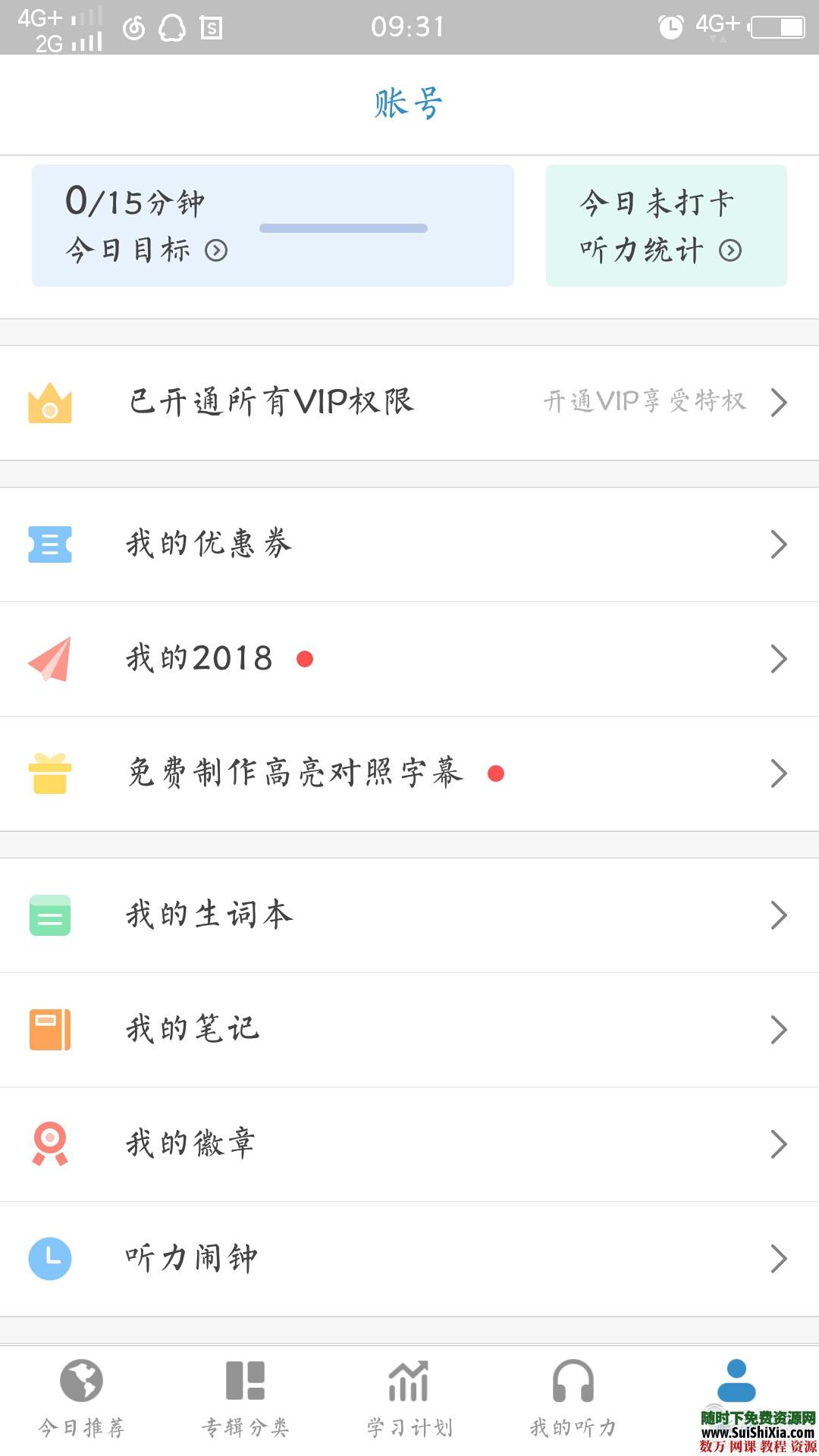
Task: Tap the red dot beside 免费制作高亮对照字幕
Action: [497, 773]
